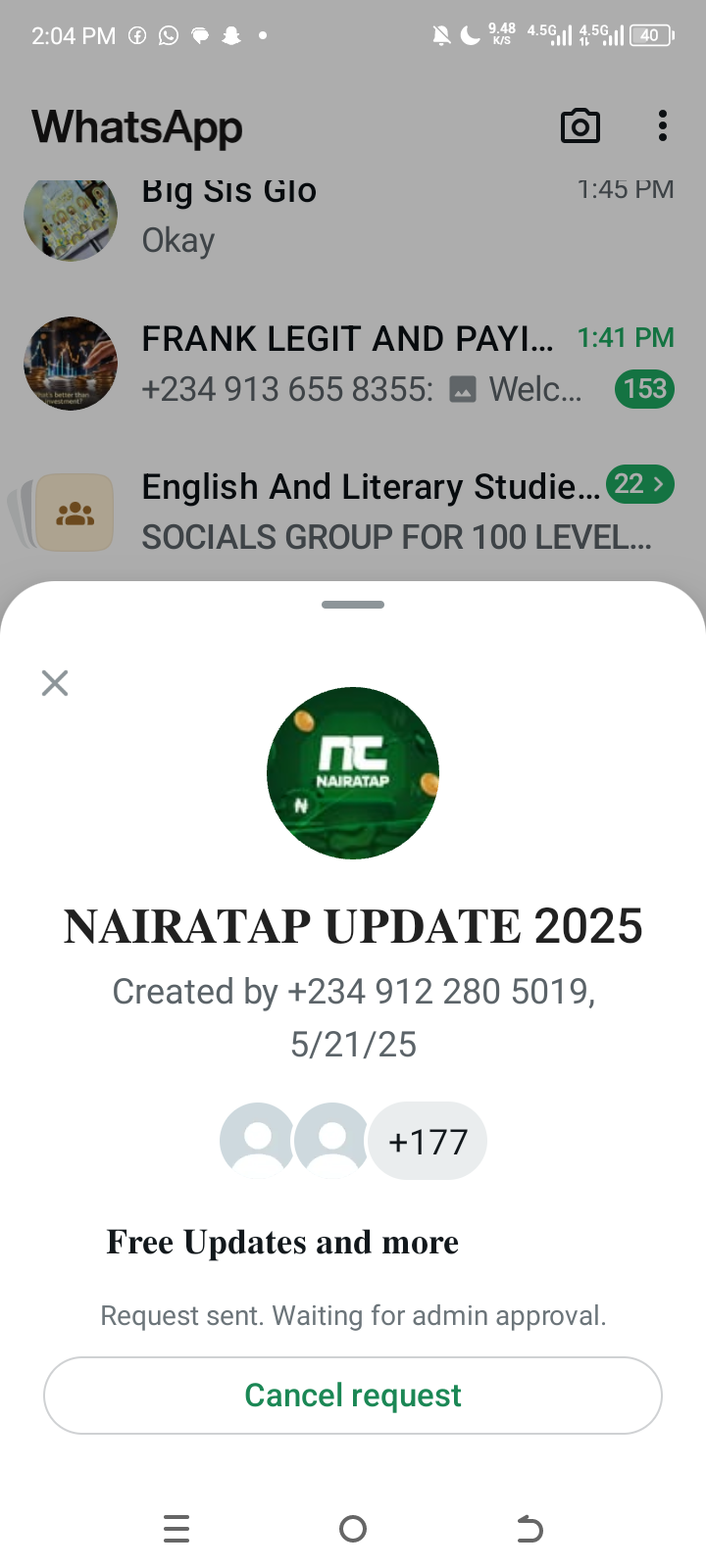Go to the home screen
The height and width of the screenshot is (1568, 706).
pyautogui.click(x=353, y=1529)
